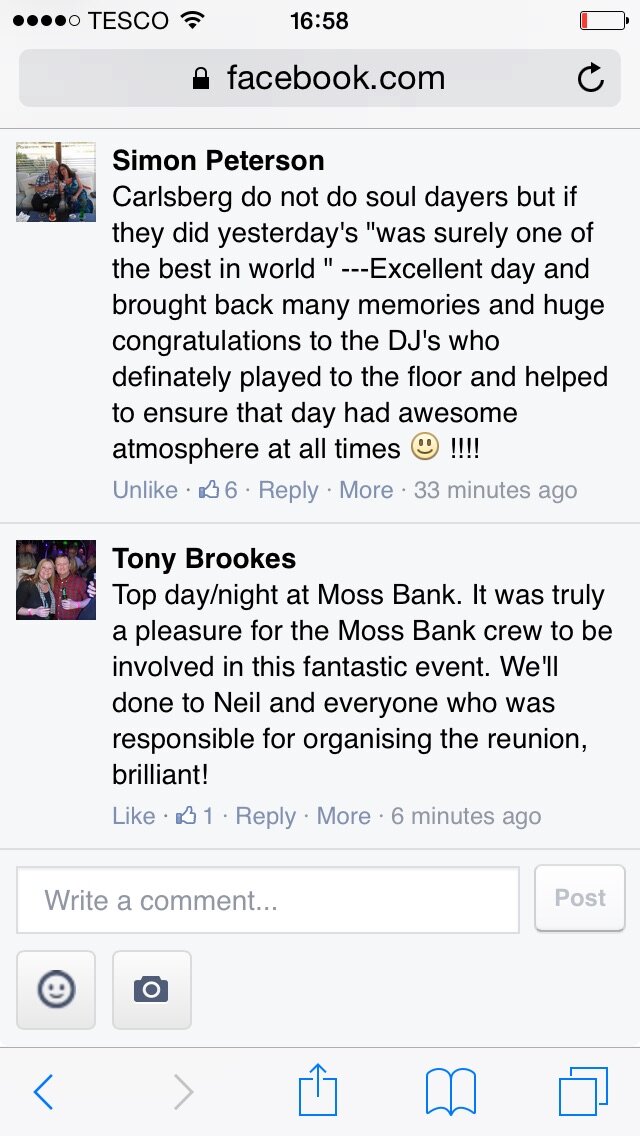Image resolution: width=640 pixels, height=1136 pixels.
Task: Unlike Simon Peterson's comment
Action: (x=145, y=490)
